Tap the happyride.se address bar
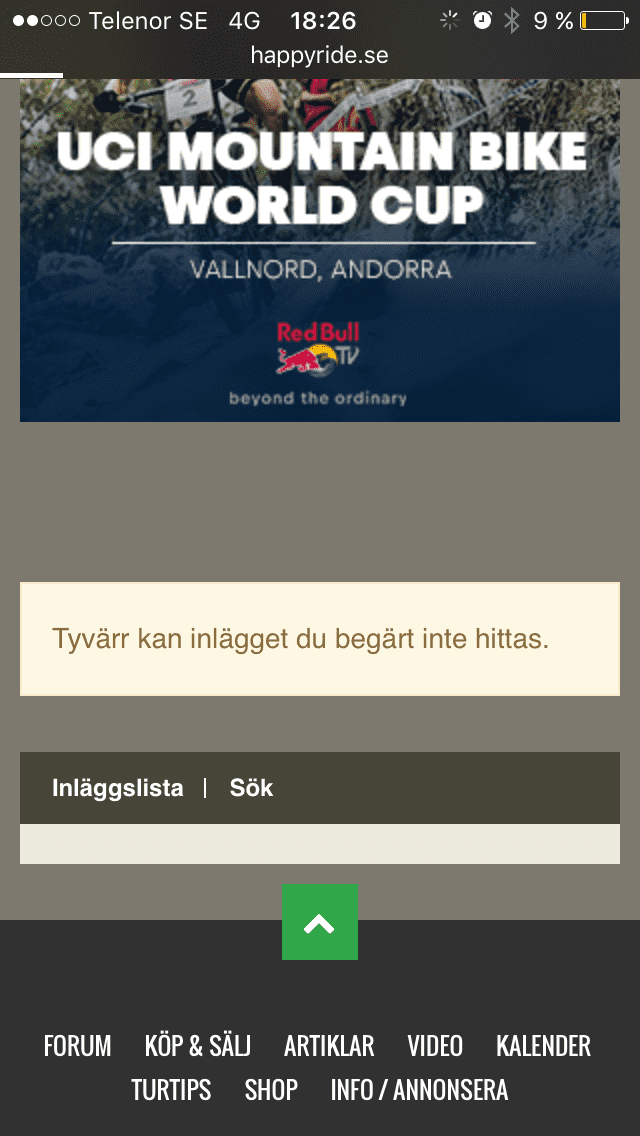This screenshot has height=1136, width=640. [x=320, y=55]
